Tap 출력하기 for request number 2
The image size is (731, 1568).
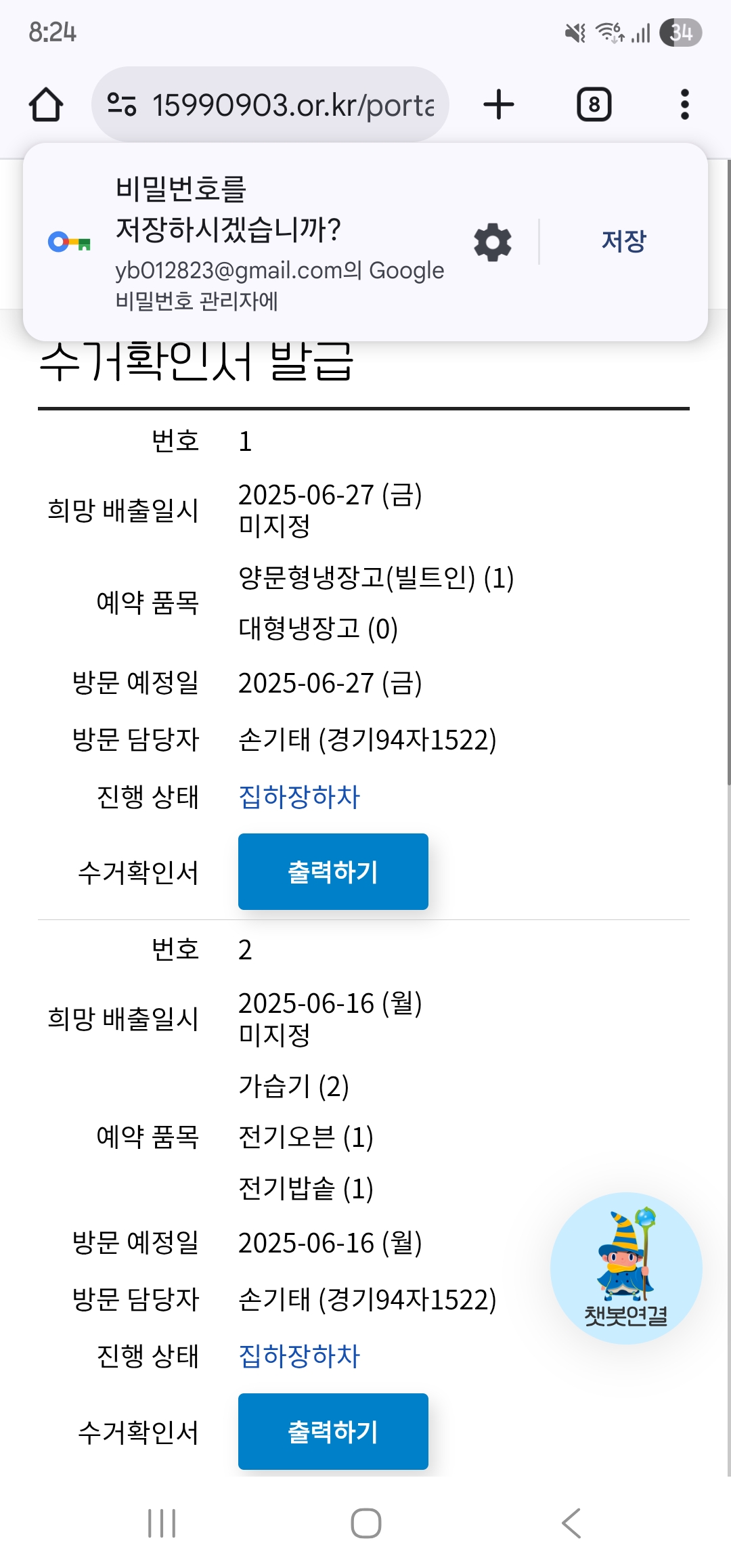(333, 1431)
